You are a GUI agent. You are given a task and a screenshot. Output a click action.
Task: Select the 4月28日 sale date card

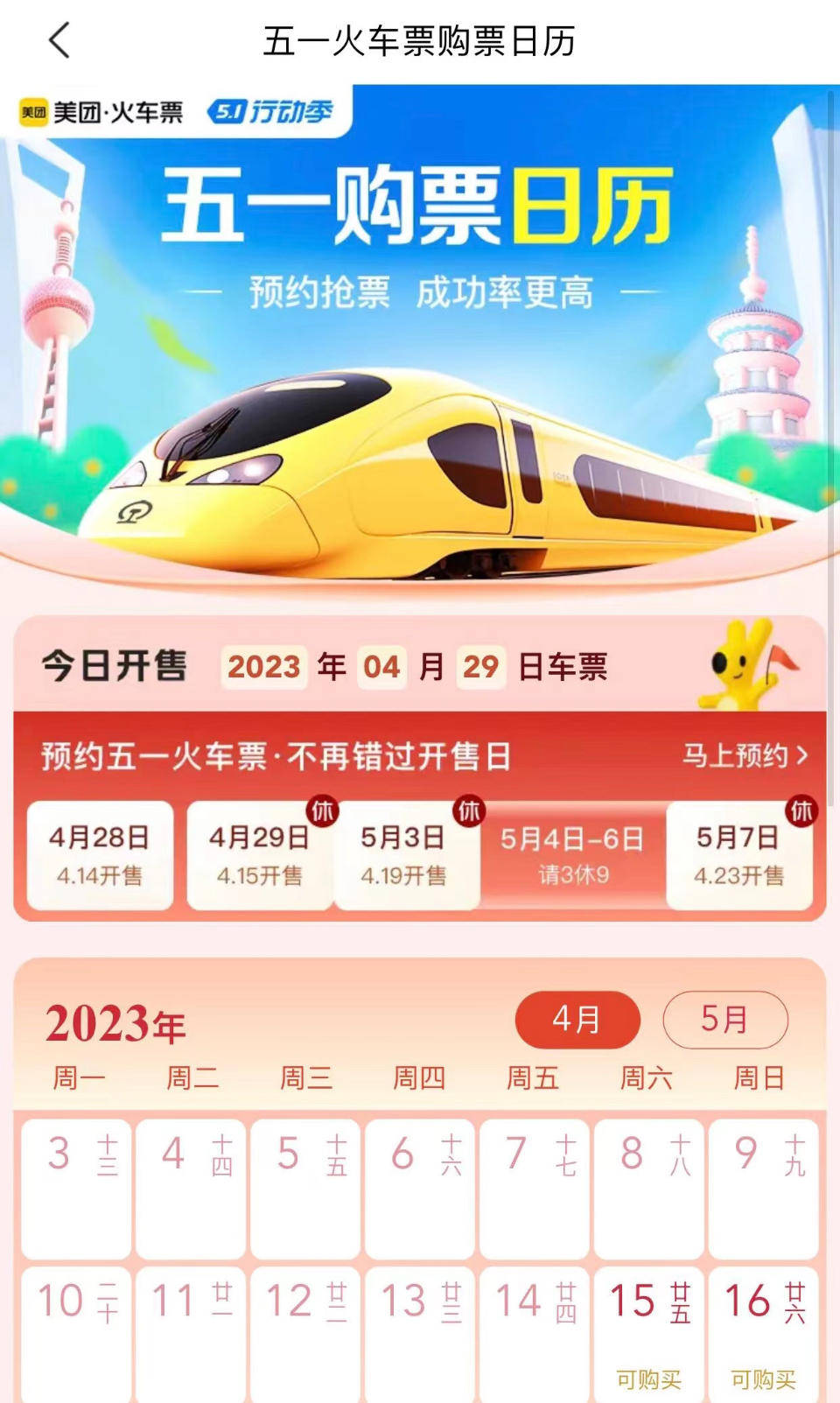point(100,855)
